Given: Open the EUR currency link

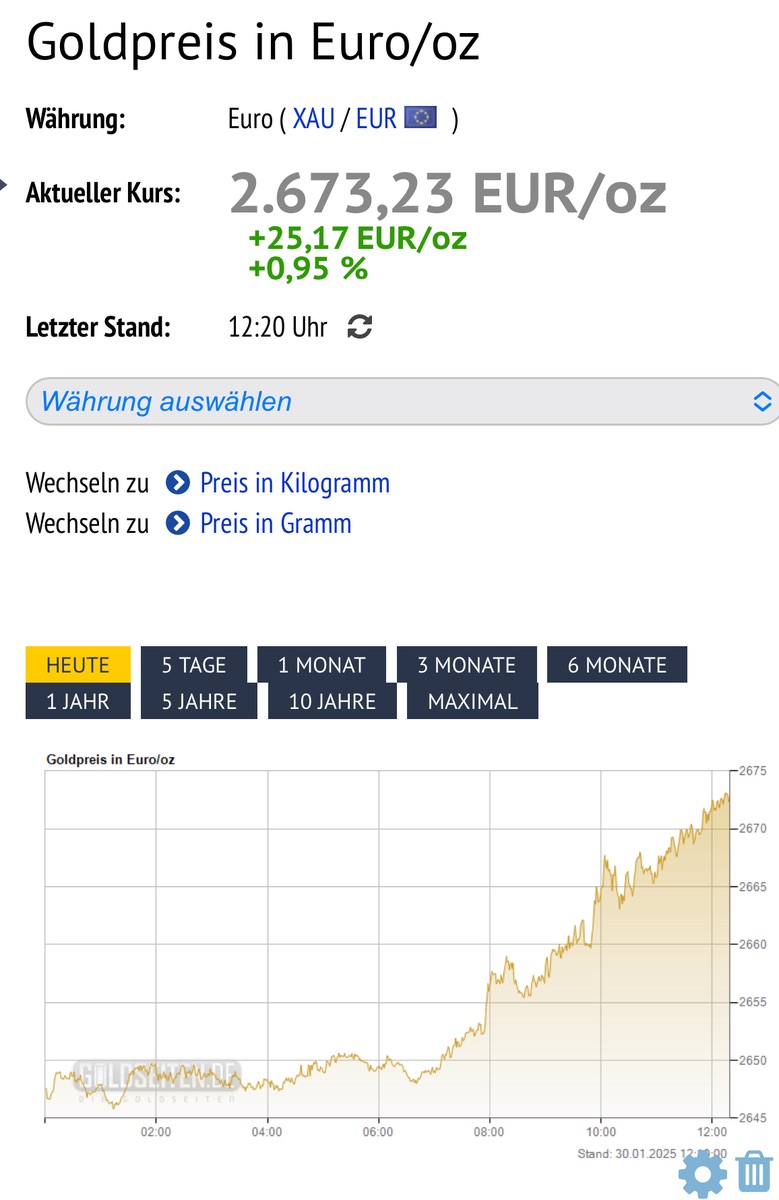Looking at the screenshot, I should (377, 120).
